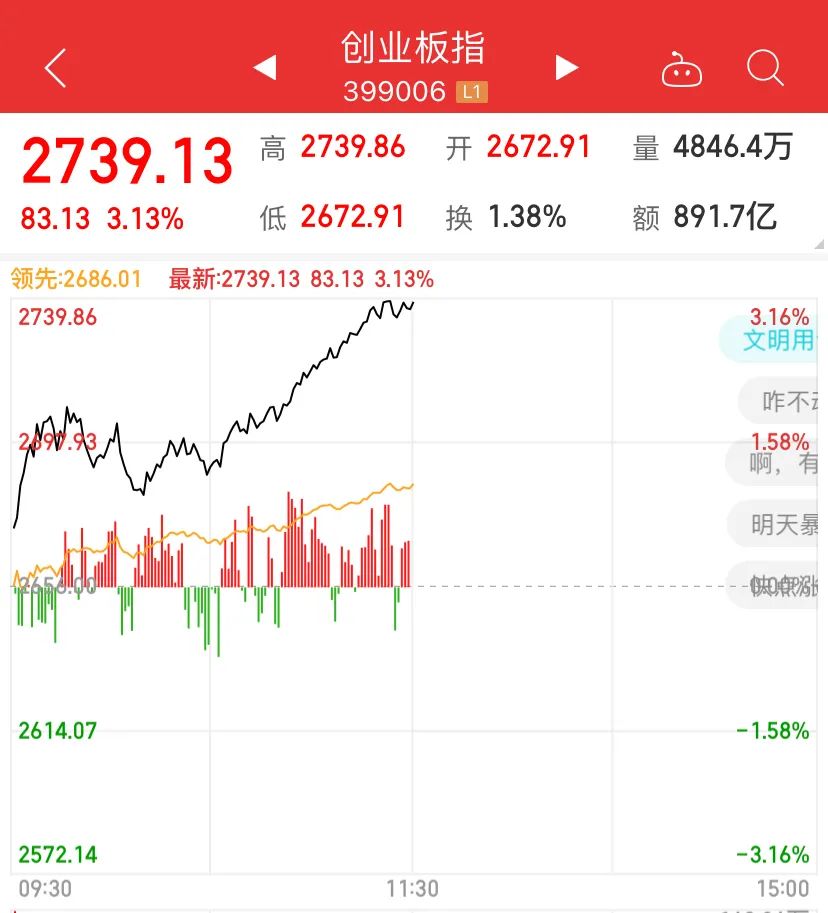Switch to the previous index with left arrow
The width and height of the screenshot is (828, 913).
[264, 68]
